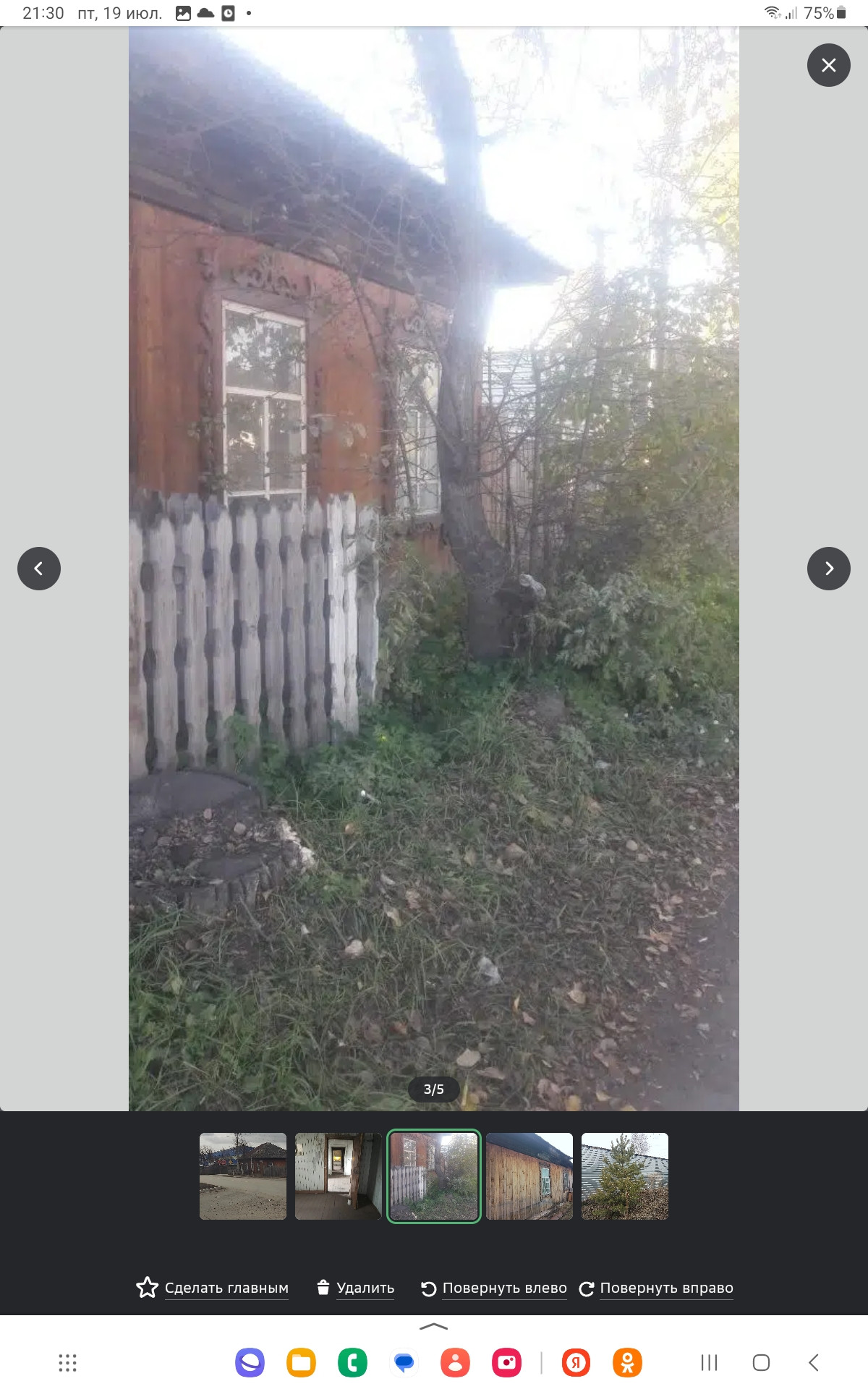Open the first thumbnail with street view
The height and width of the screenshot is (1389, 868).
(x=243, y=1176)
